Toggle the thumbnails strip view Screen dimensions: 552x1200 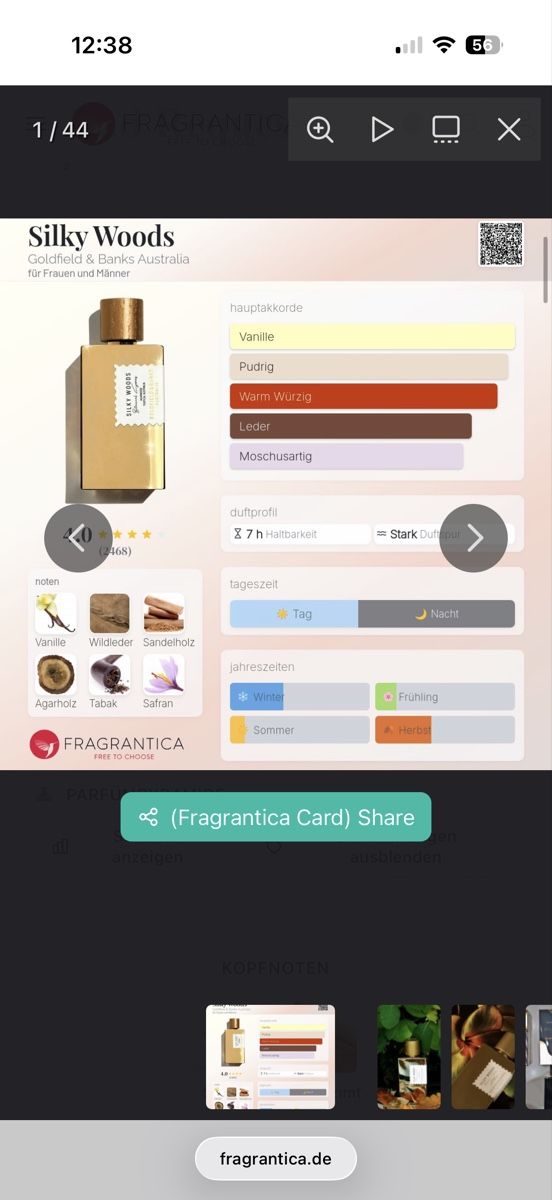446,129
